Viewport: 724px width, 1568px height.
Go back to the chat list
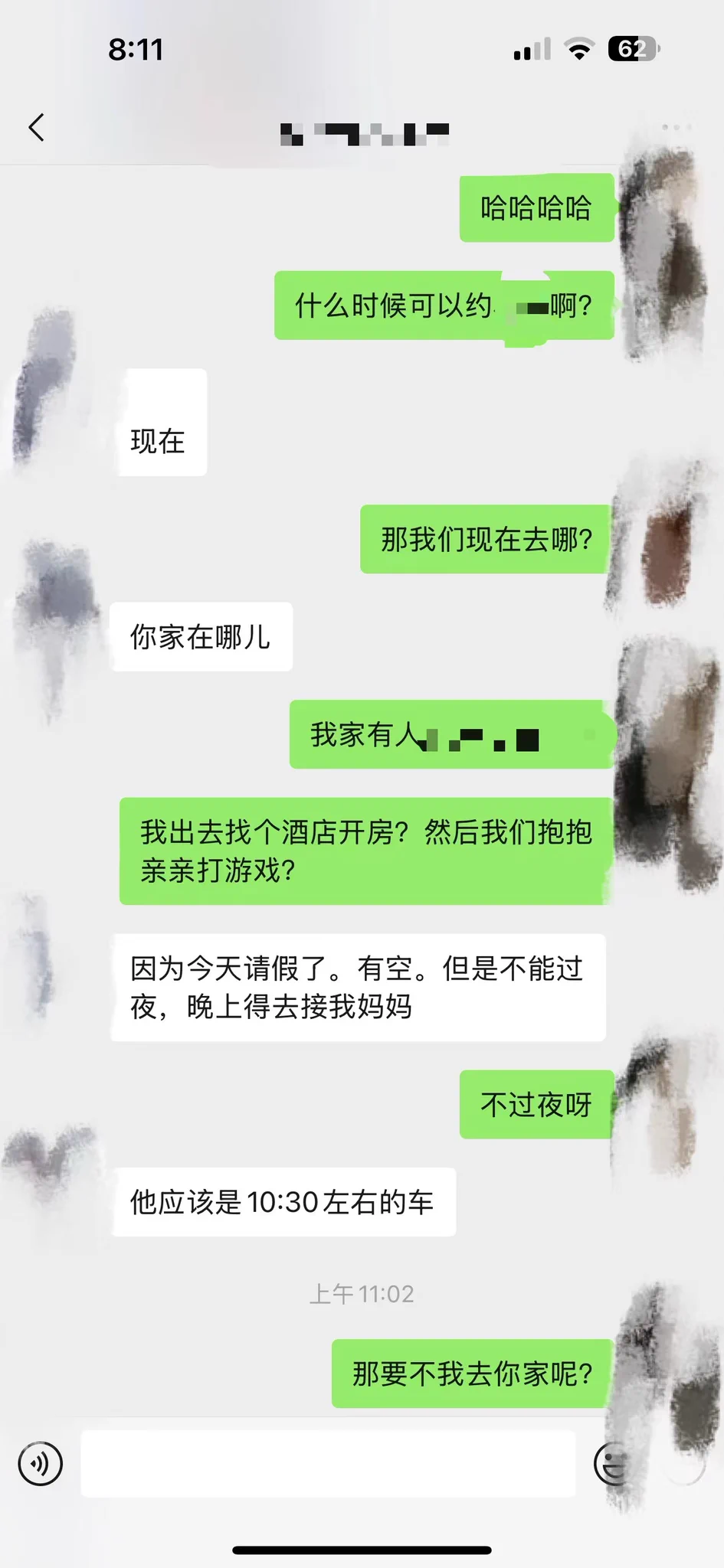tap(36, 128)
